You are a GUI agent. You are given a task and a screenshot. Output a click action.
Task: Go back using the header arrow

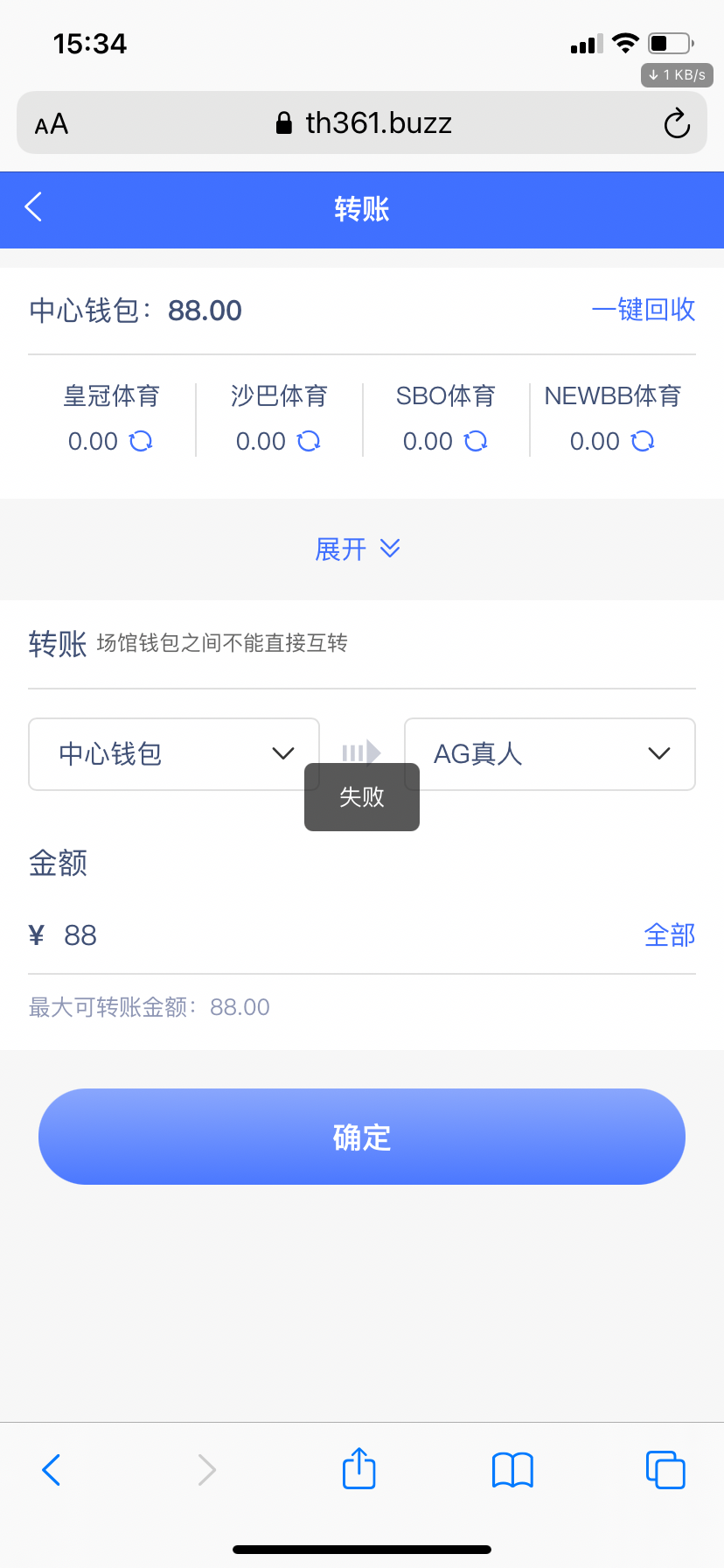[33, 207]
